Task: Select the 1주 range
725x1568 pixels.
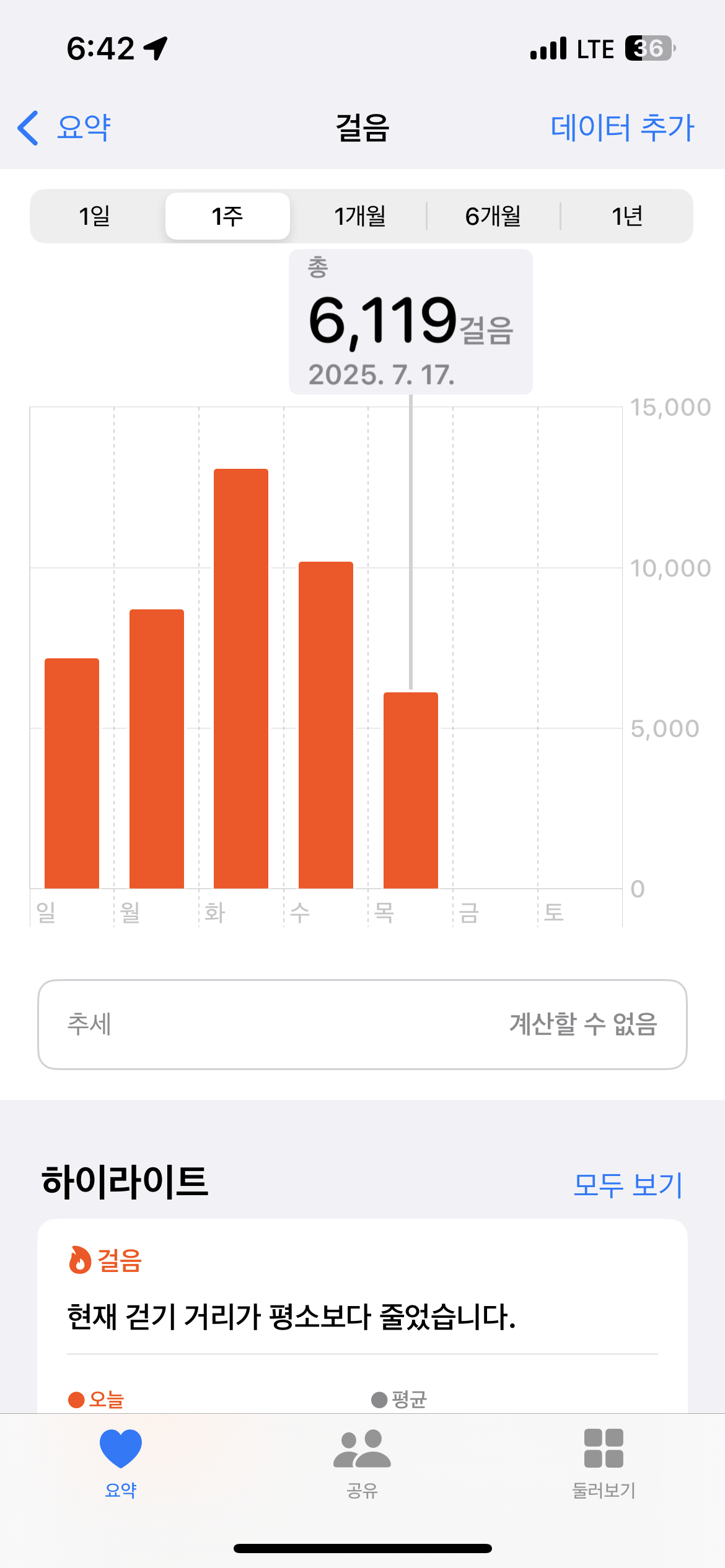Action: [227, 216]
